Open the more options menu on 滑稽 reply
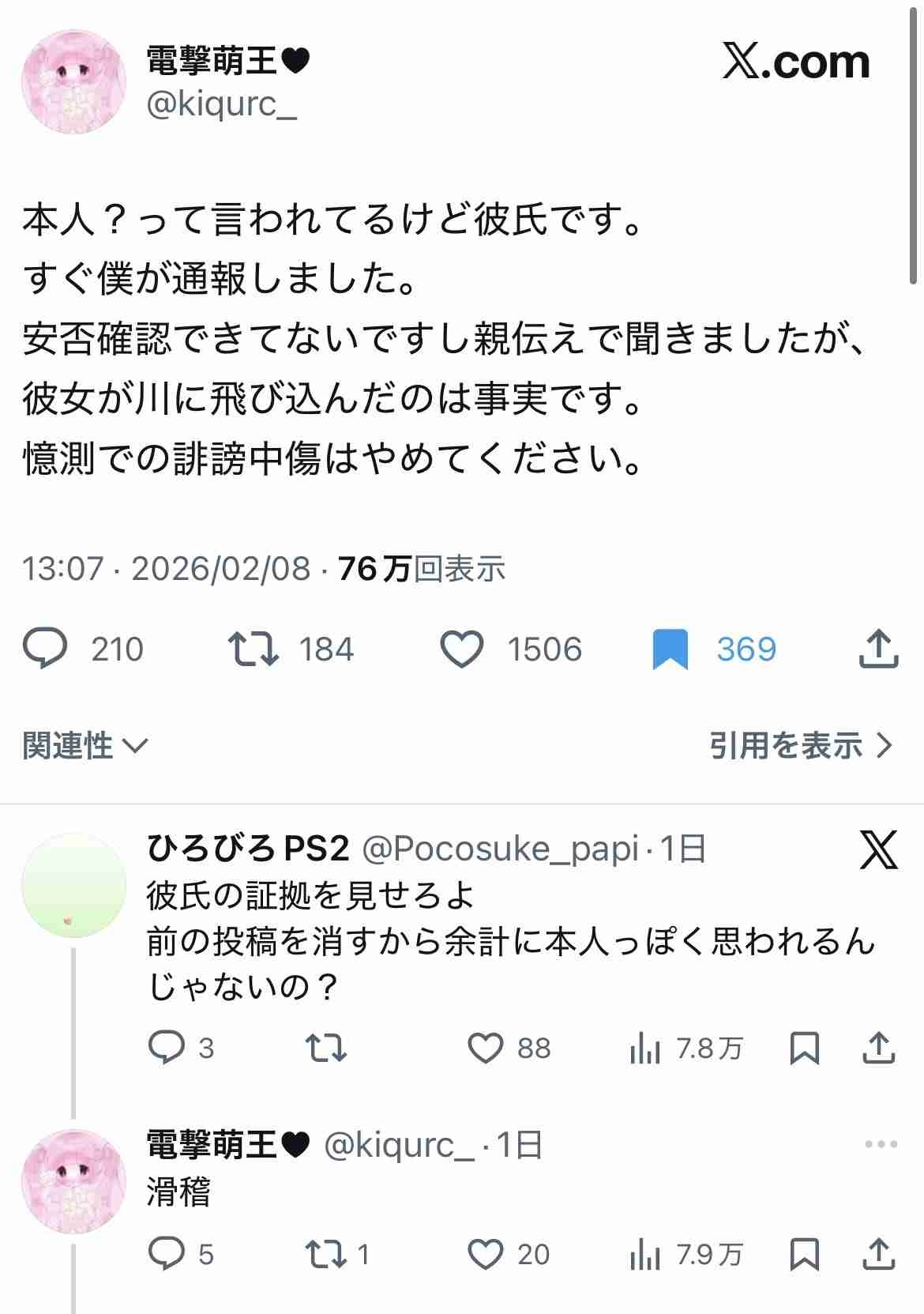924x1314 pixels. (881, 1144)
